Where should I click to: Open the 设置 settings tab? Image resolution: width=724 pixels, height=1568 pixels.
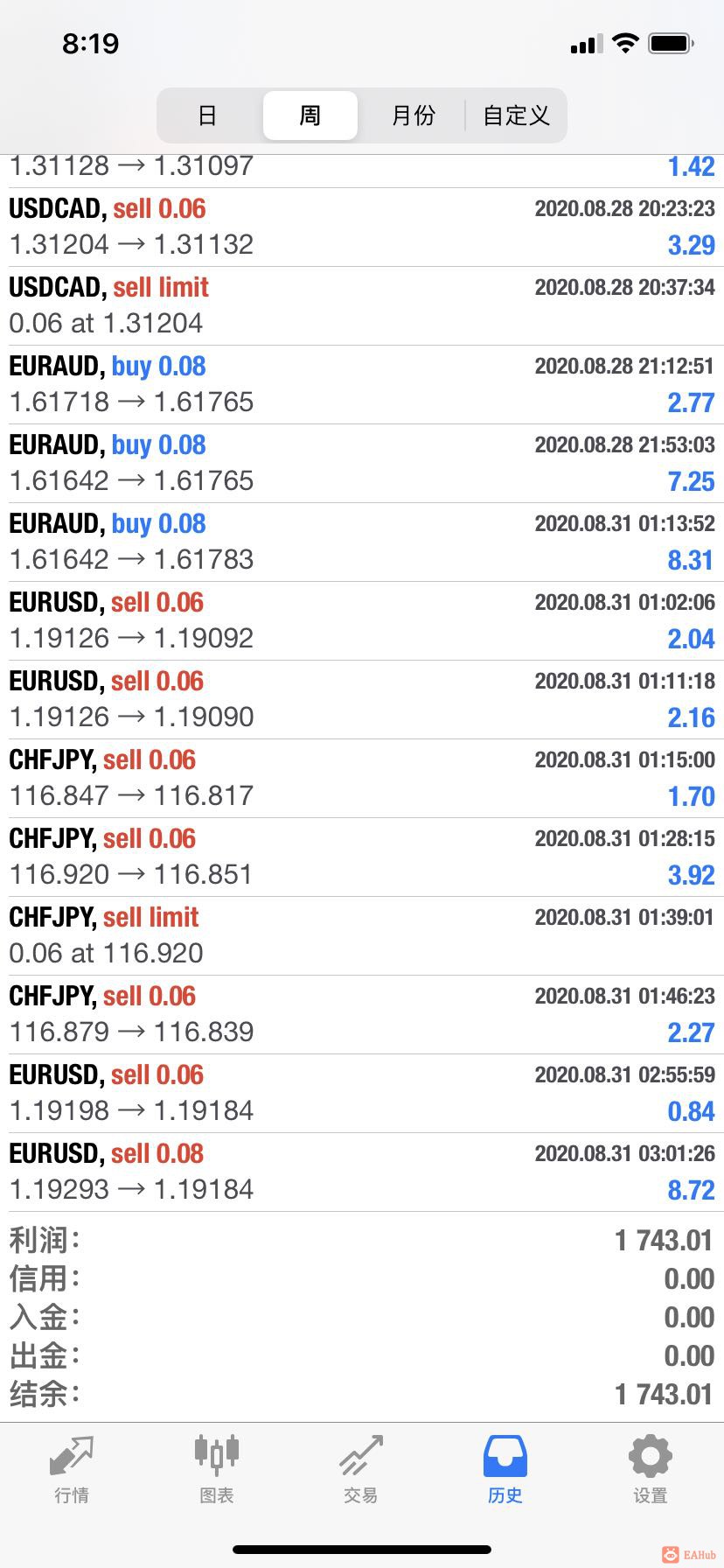[x=650, y=1470]
